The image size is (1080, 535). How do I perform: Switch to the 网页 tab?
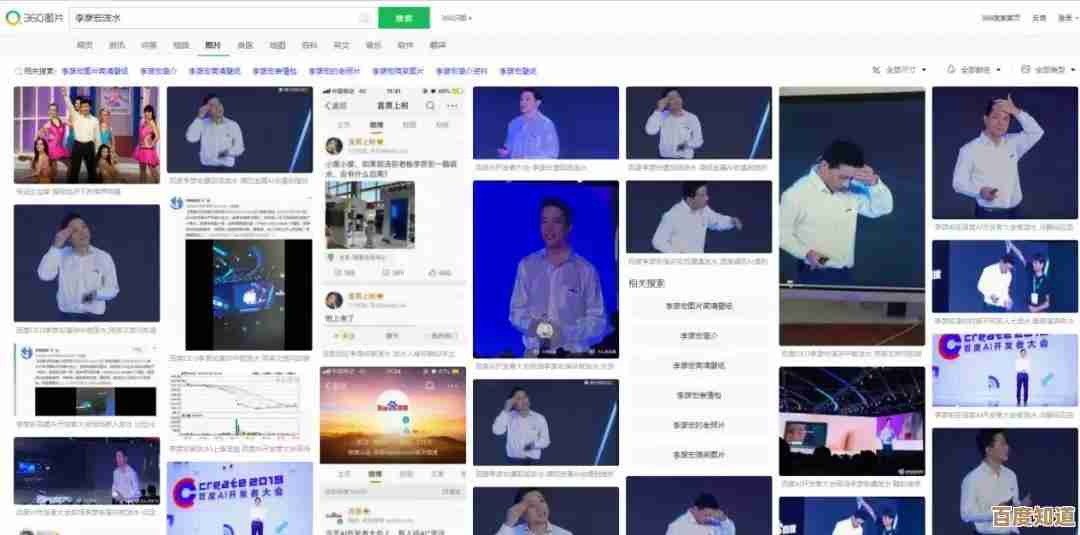pos(85,45)
